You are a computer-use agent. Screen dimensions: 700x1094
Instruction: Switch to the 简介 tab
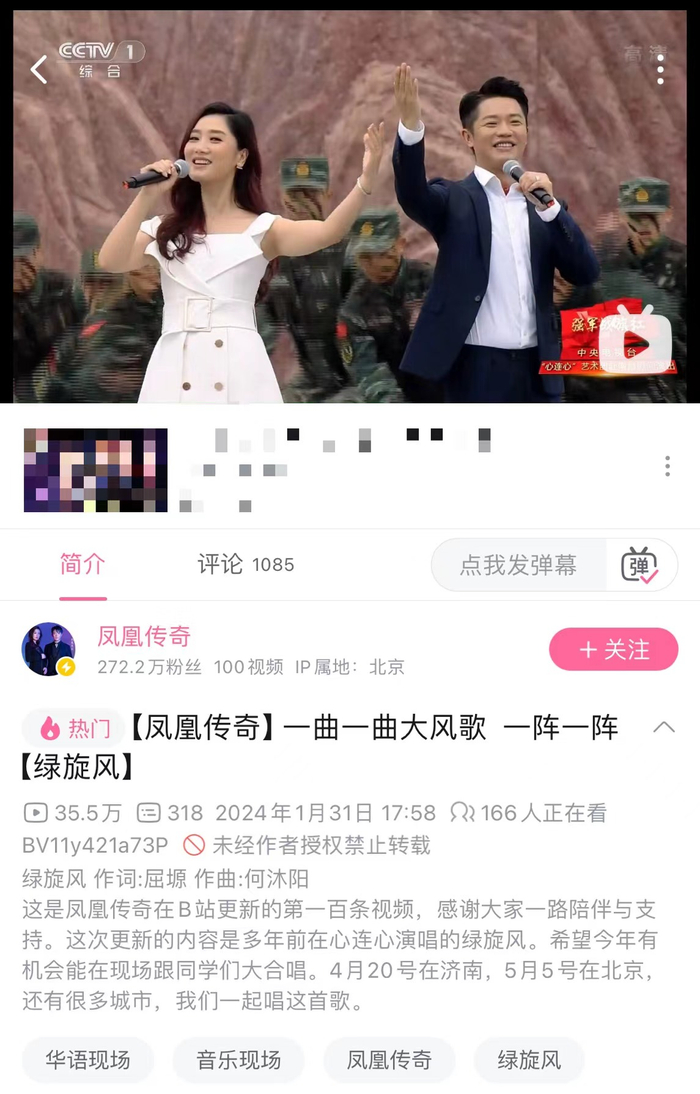82,564
